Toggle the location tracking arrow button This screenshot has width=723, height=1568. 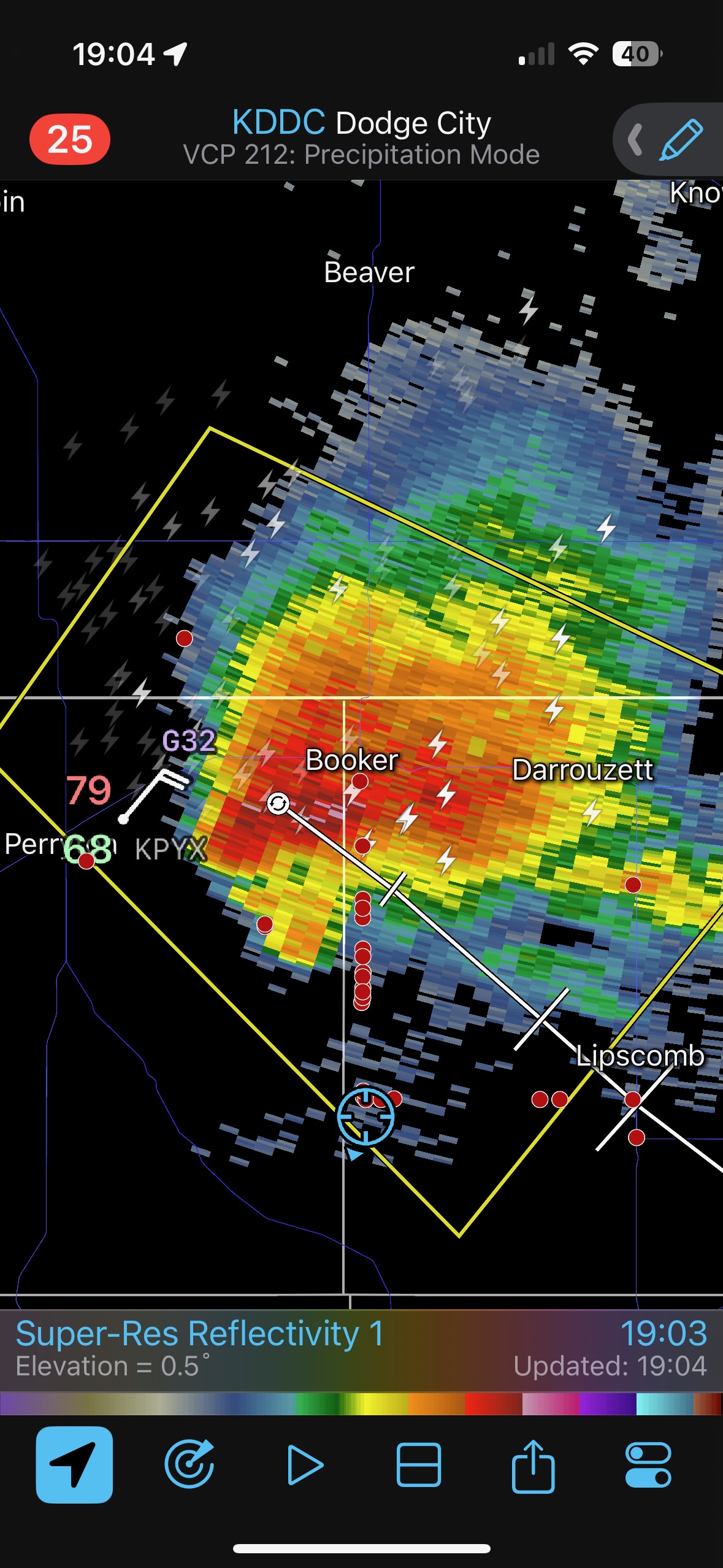click(x=74, y=1464)
